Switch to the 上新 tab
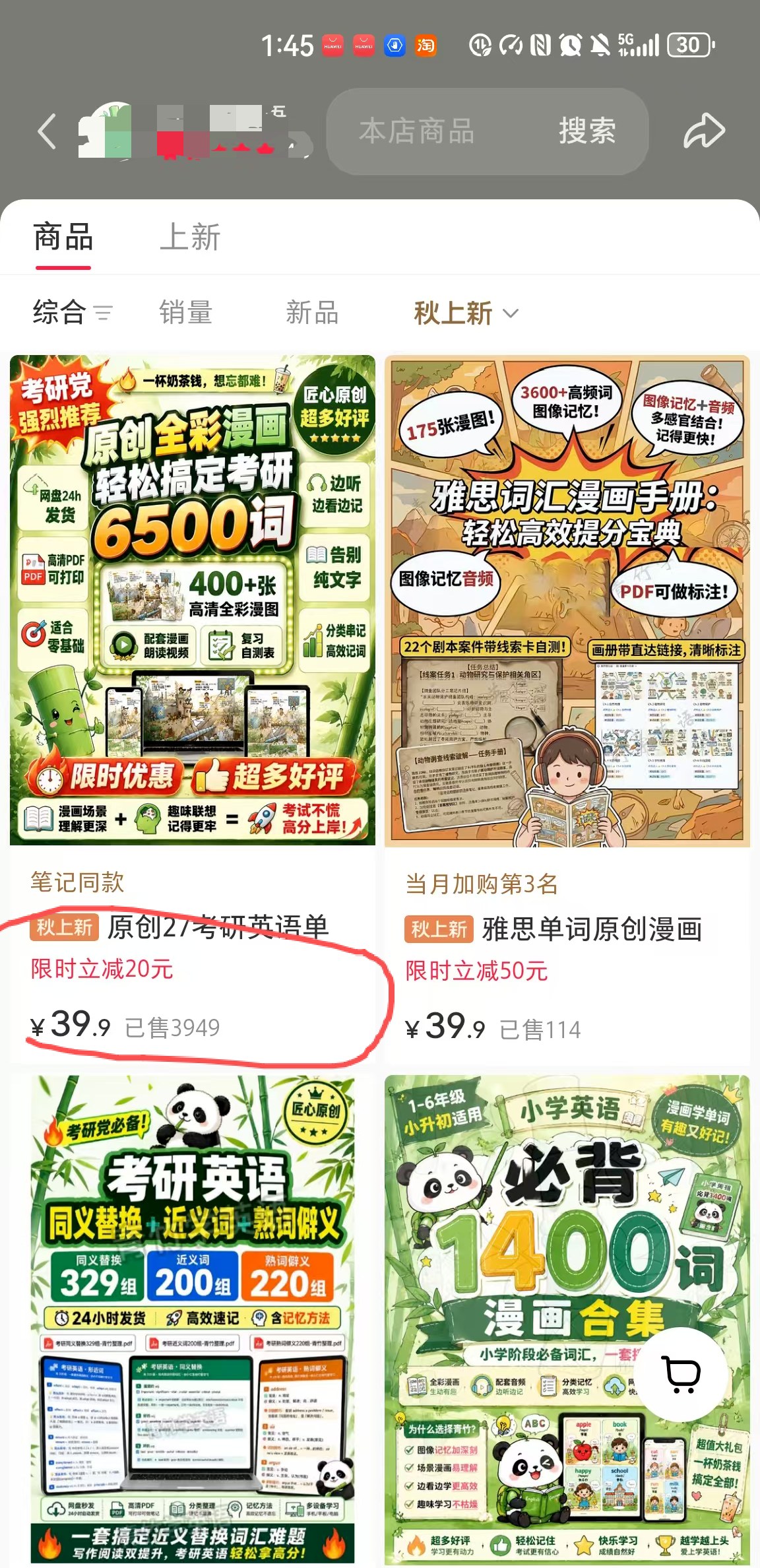 point(190,237)
